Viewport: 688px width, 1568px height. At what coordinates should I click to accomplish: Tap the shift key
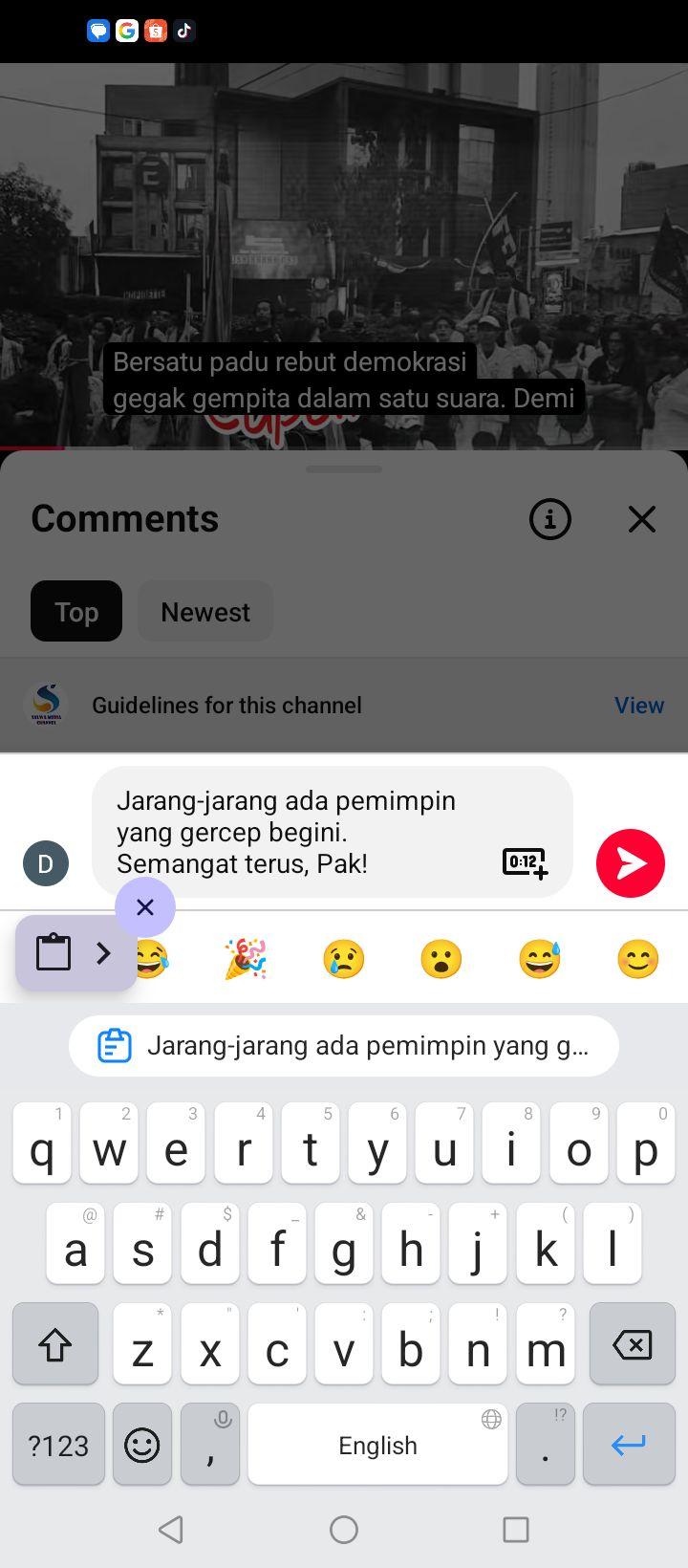click(x=55, y=1344)
